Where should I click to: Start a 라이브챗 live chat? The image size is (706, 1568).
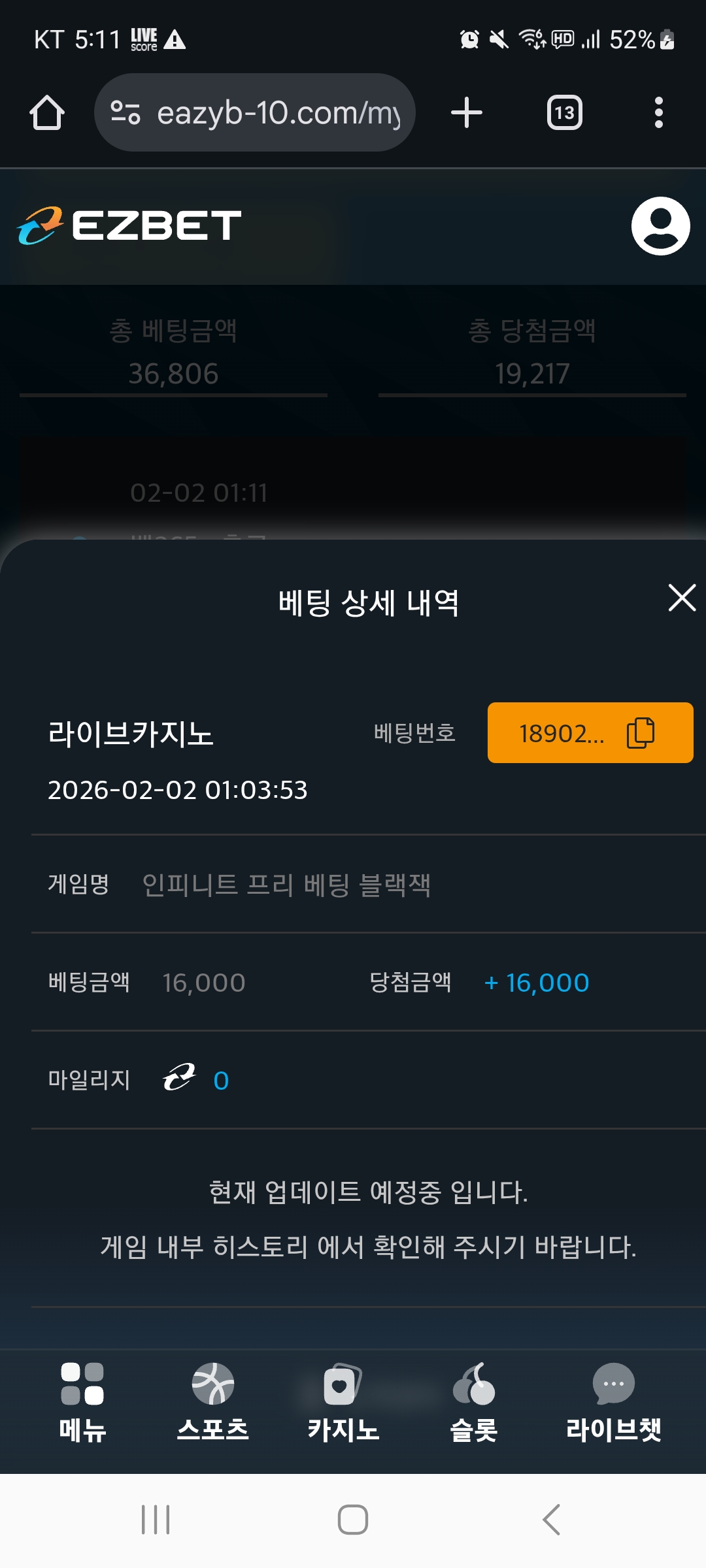(613, 1382)
